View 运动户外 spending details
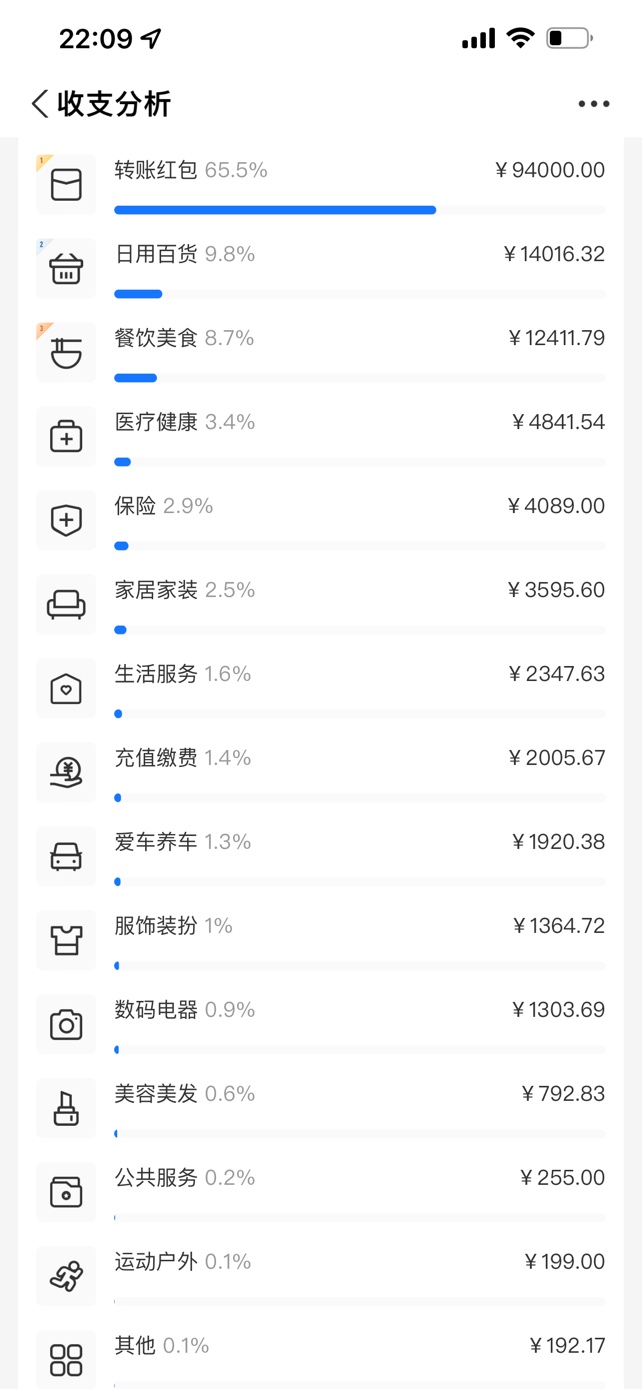The width and height of the screenshot is (642, 1389). (x=321, y=1276)
